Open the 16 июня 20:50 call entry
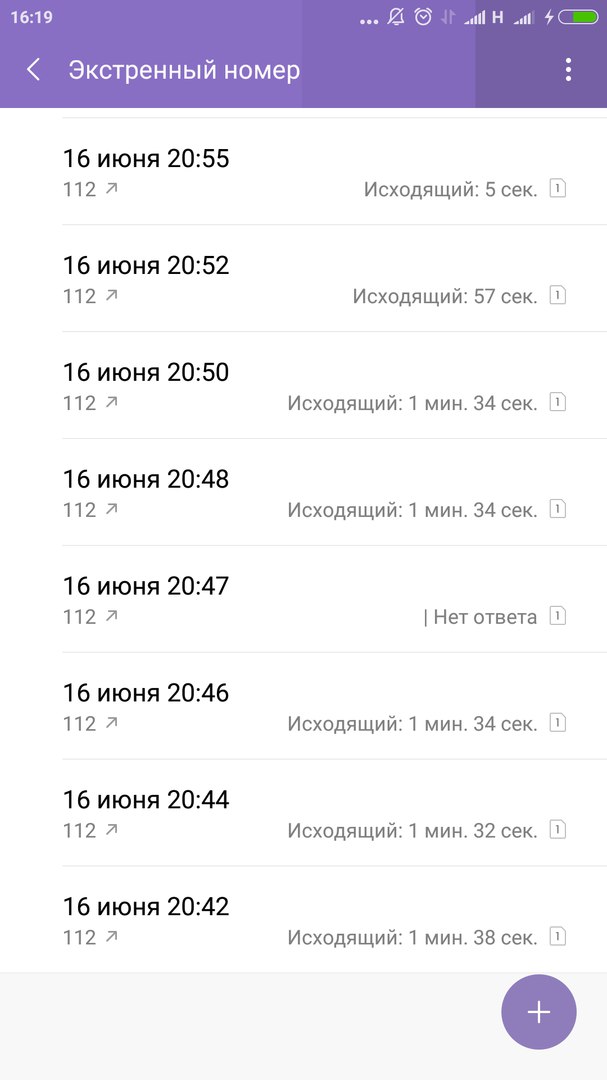 [303, 385]
